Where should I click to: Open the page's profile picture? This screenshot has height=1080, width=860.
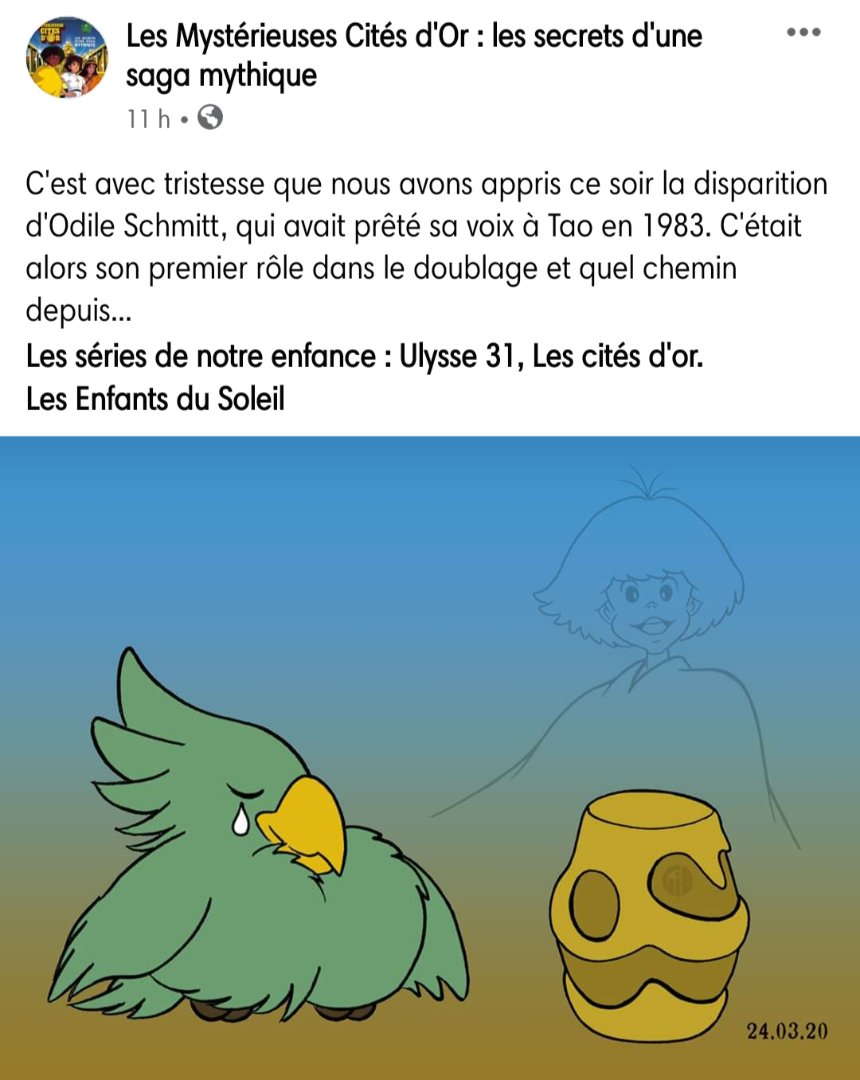pos(66,57)
